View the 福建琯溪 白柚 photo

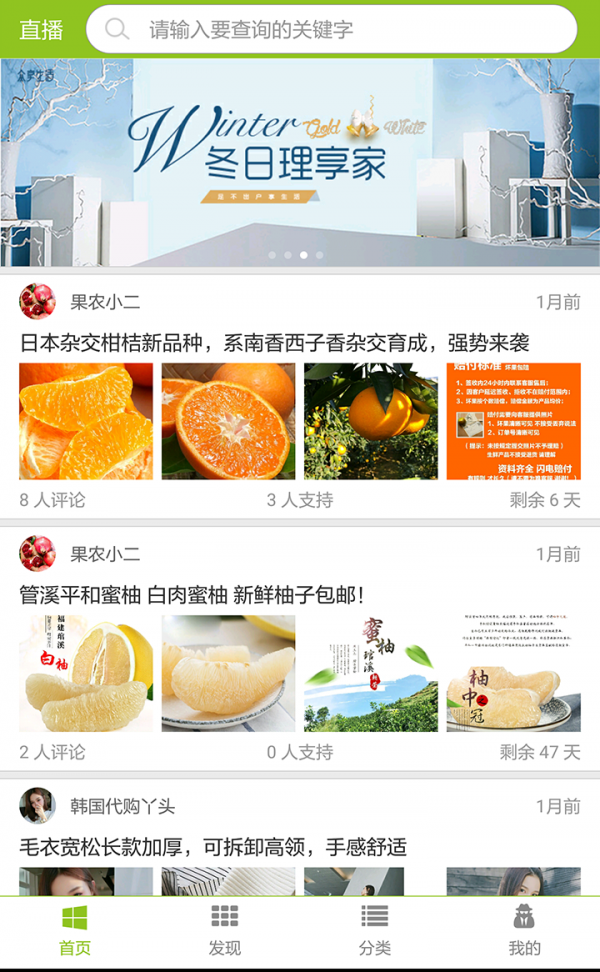pyautogui.click(x=86, y=673)
